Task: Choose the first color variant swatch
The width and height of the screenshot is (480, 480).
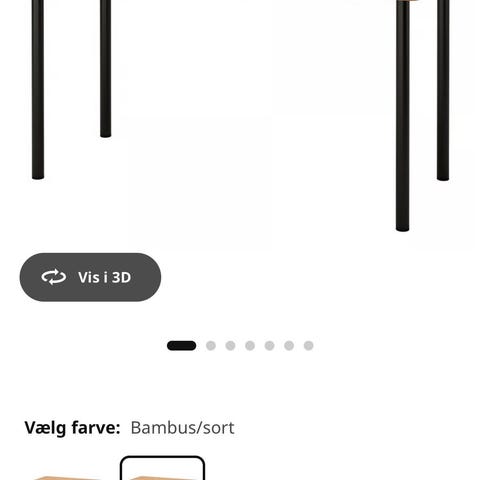Action: [67, 473]
